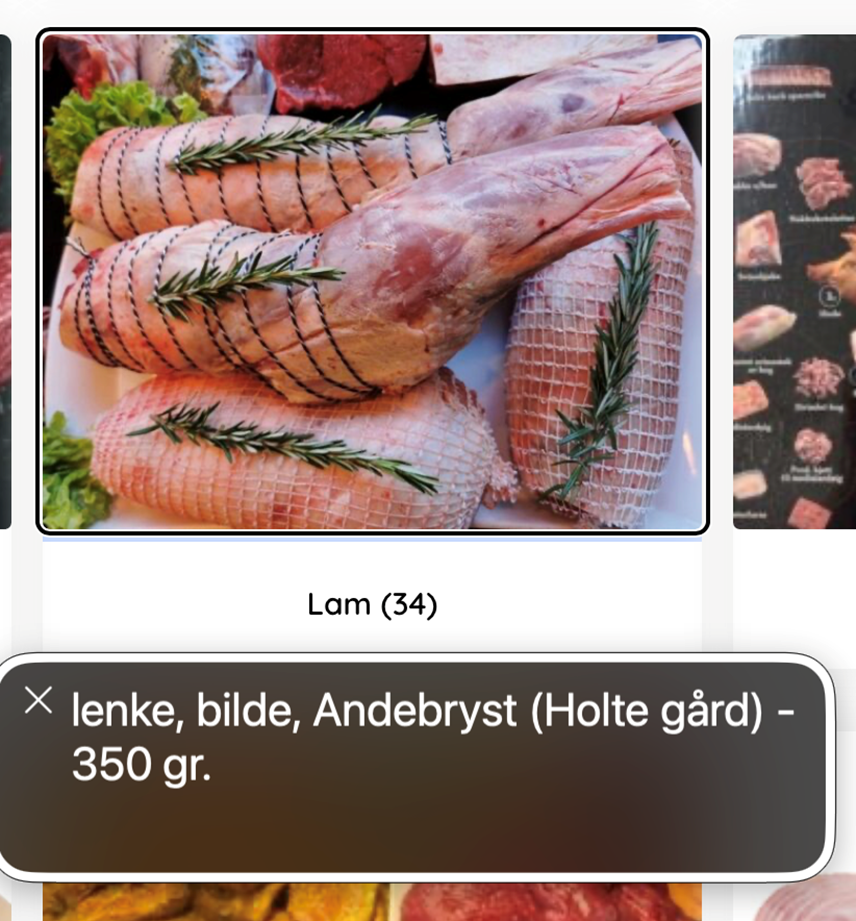Select the highlighted Lam (34) photo
856x921 pixels.
(x=373, y=280)
